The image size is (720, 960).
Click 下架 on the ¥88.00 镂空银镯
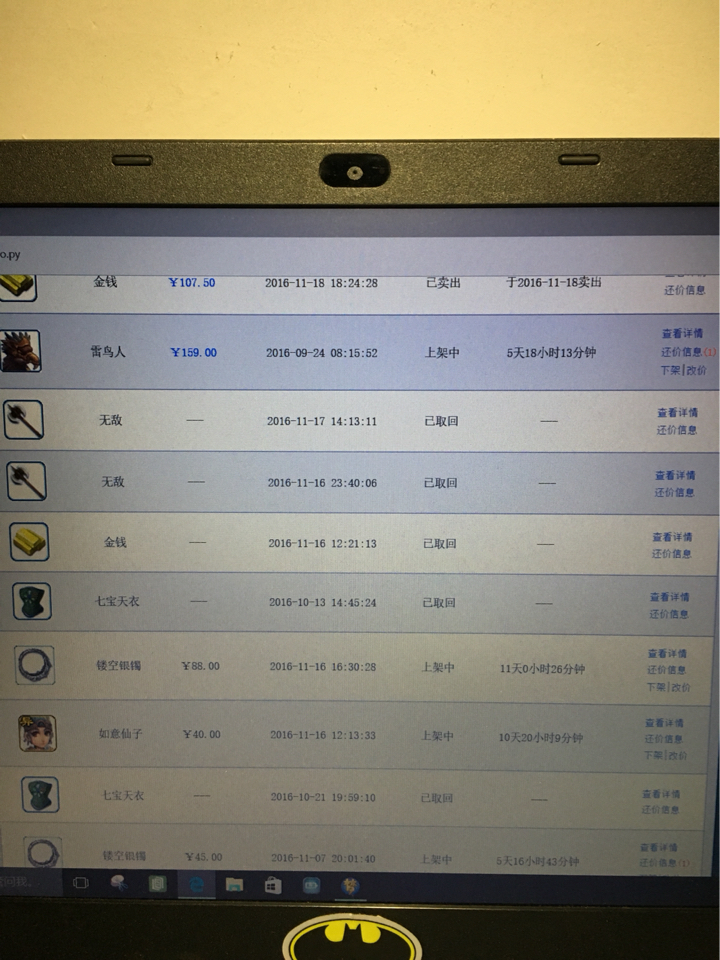[x=656, y=687]
